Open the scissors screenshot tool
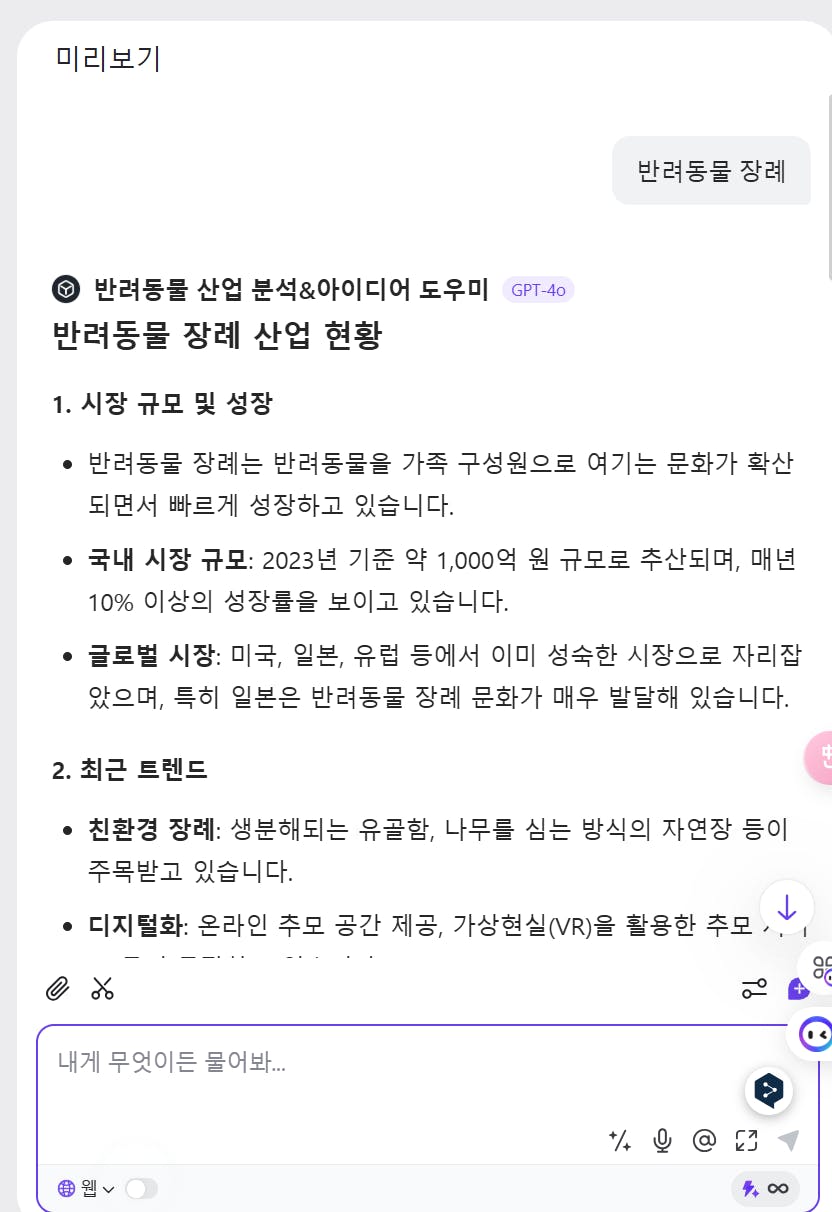 click(102, 989)
